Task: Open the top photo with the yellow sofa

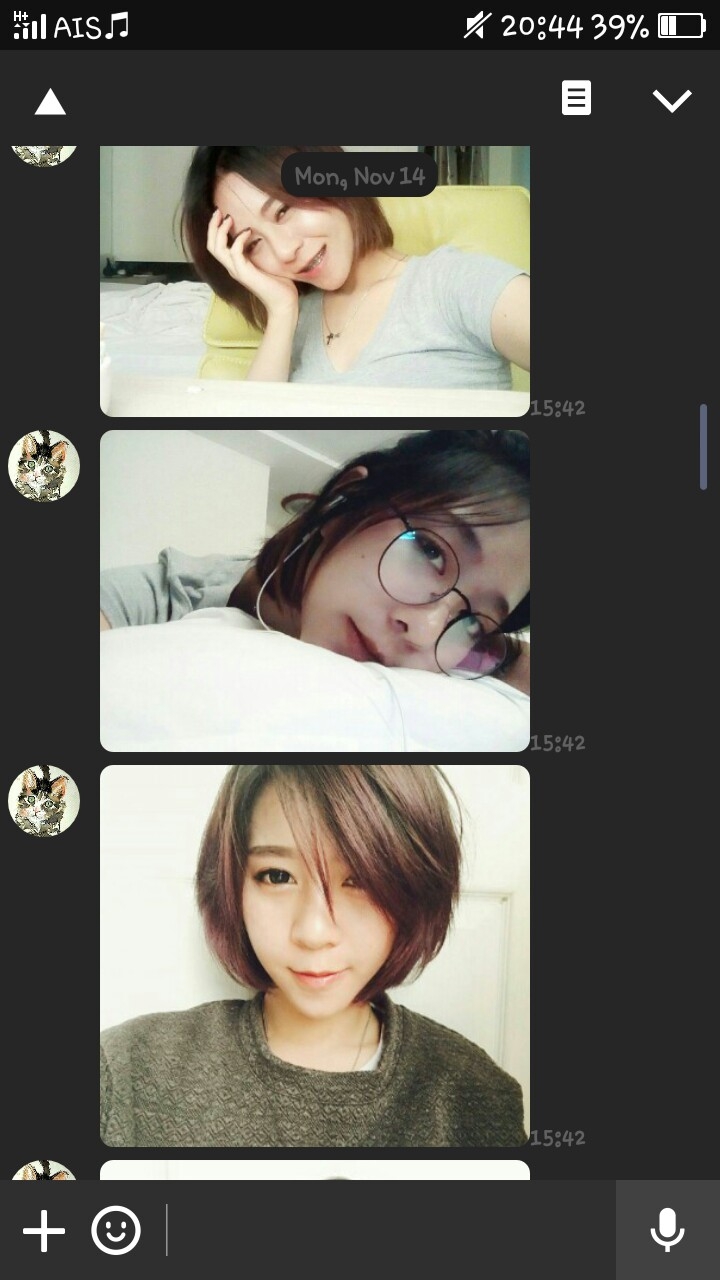Action: coord(315,281)
